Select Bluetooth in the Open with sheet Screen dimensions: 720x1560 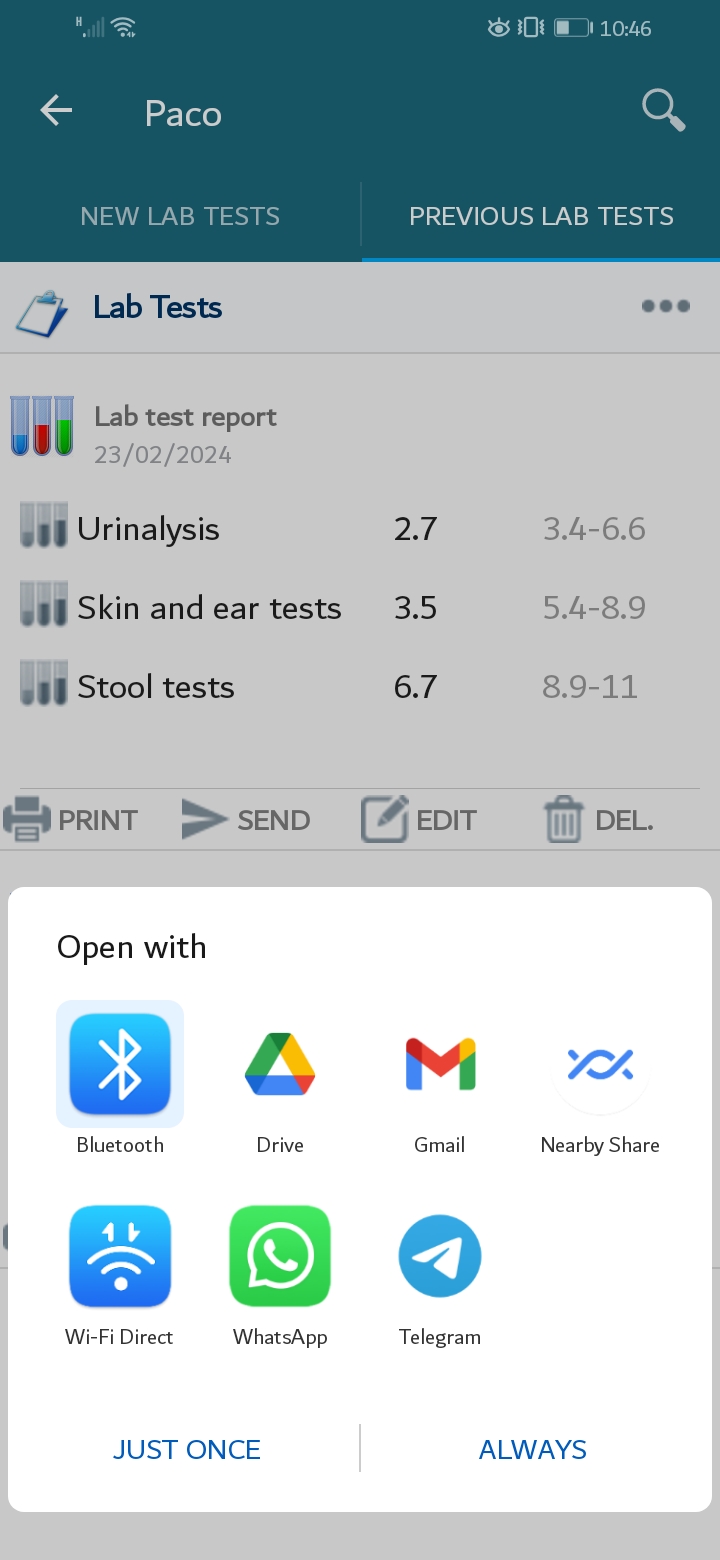pos(120,1079)
